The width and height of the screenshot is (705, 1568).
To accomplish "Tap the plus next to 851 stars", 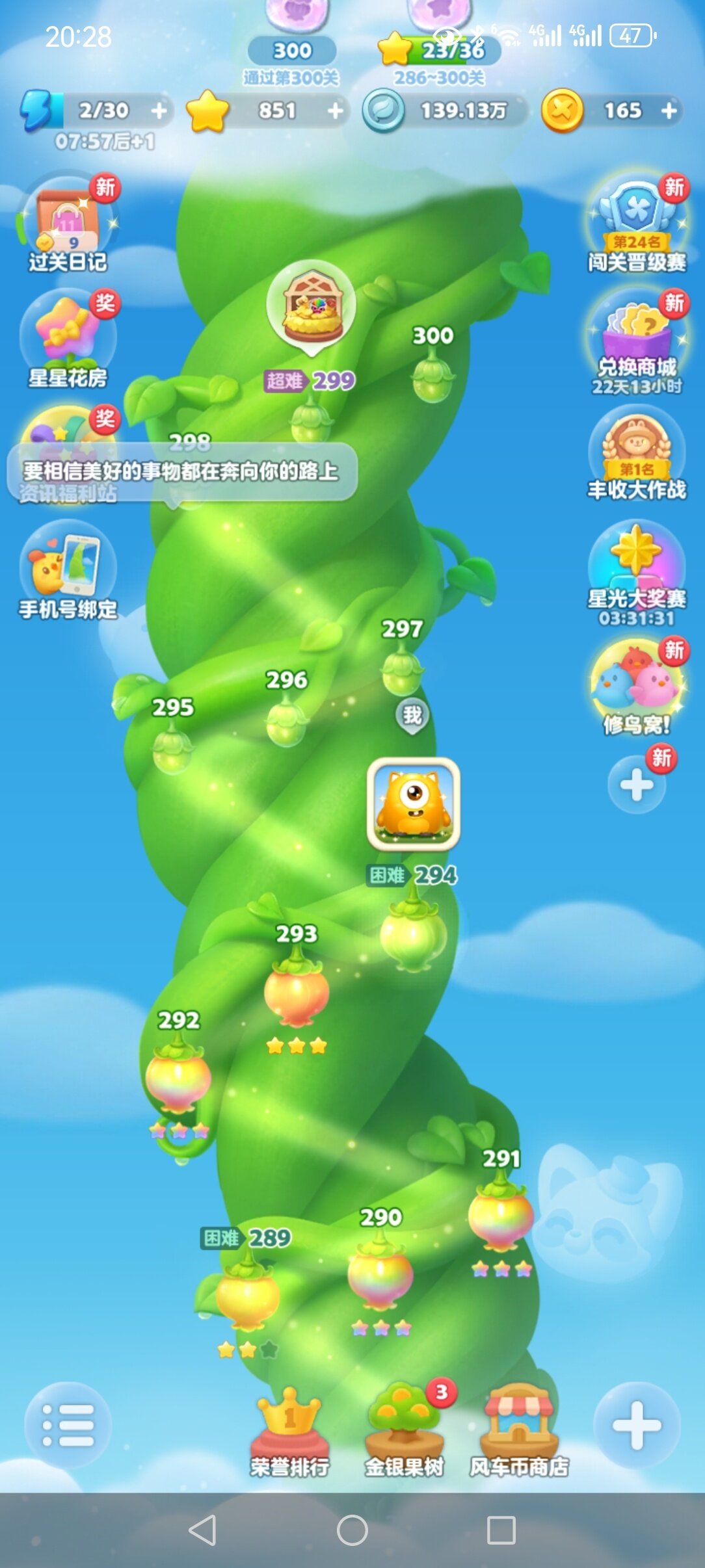I will click(335, 111).
